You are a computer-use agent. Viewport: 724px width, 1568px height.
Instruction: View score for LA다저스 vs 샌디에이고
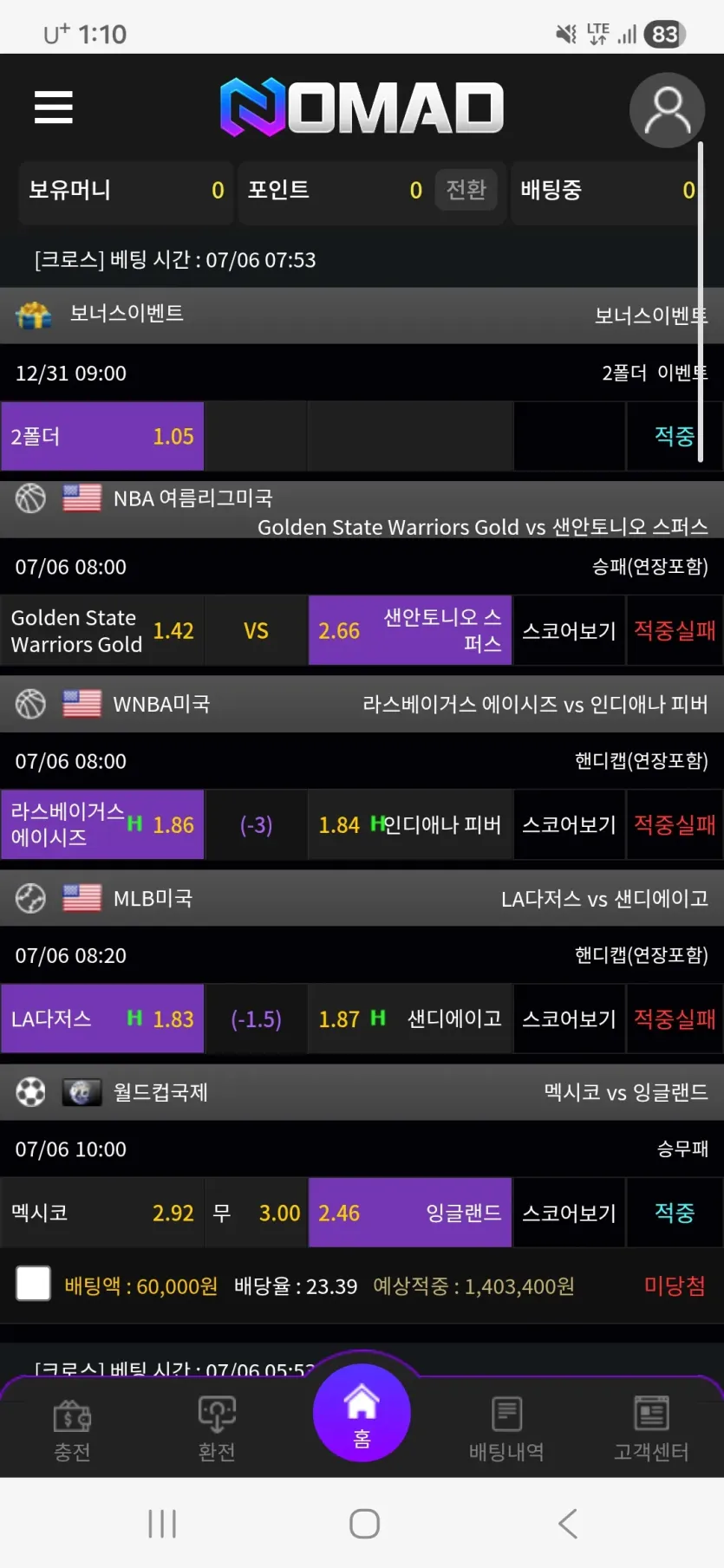(569, 1019)
